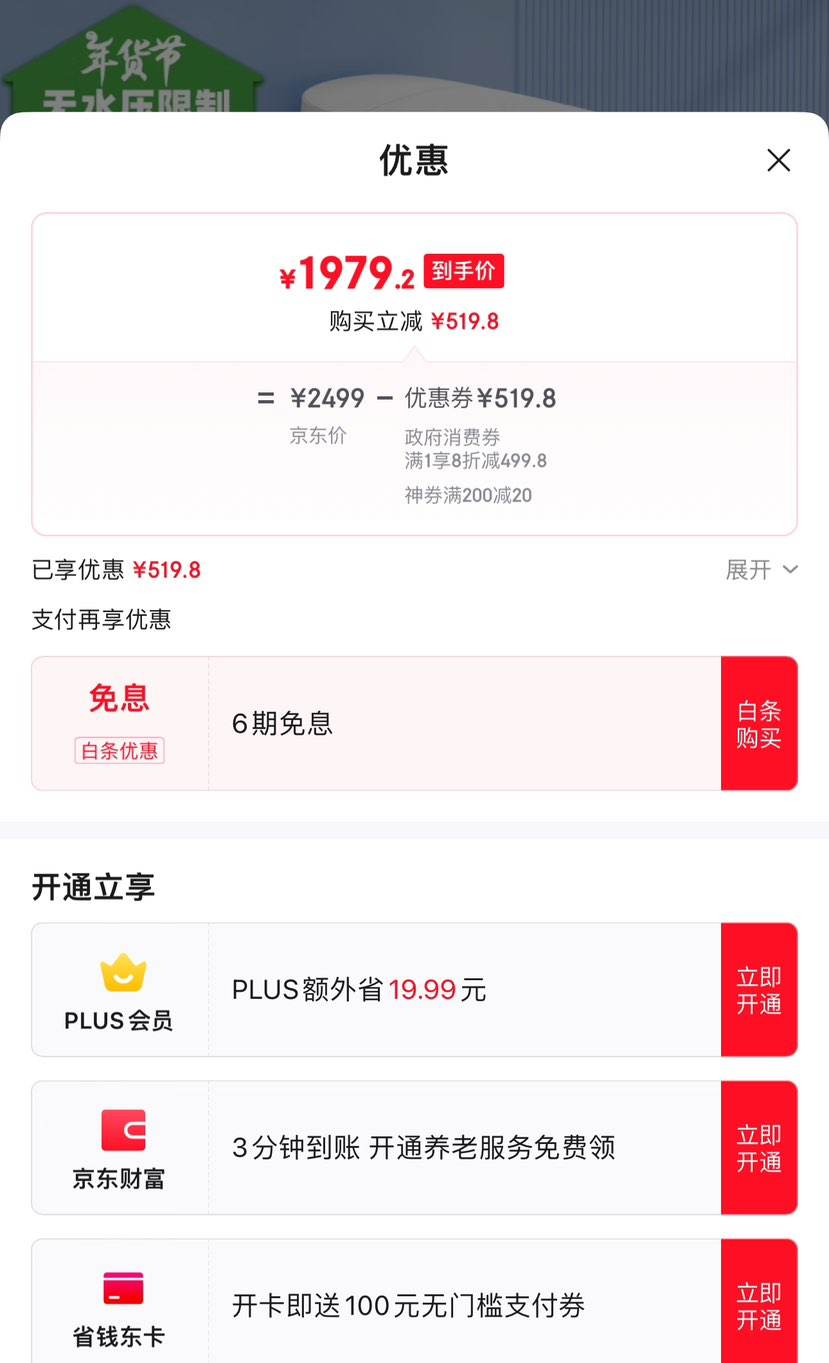
Task: Activate 立即开通 for 京东财富
Action: (760, 1147)
